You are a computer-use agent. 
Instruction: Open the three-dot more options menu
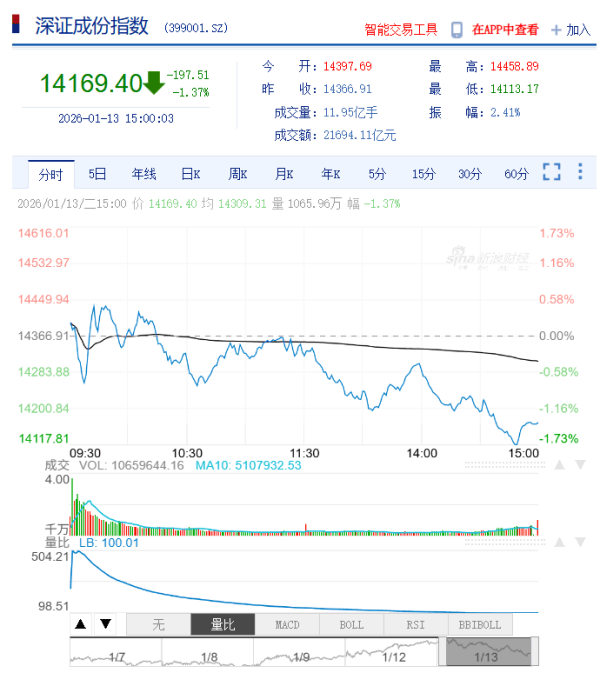coord(581,172)
